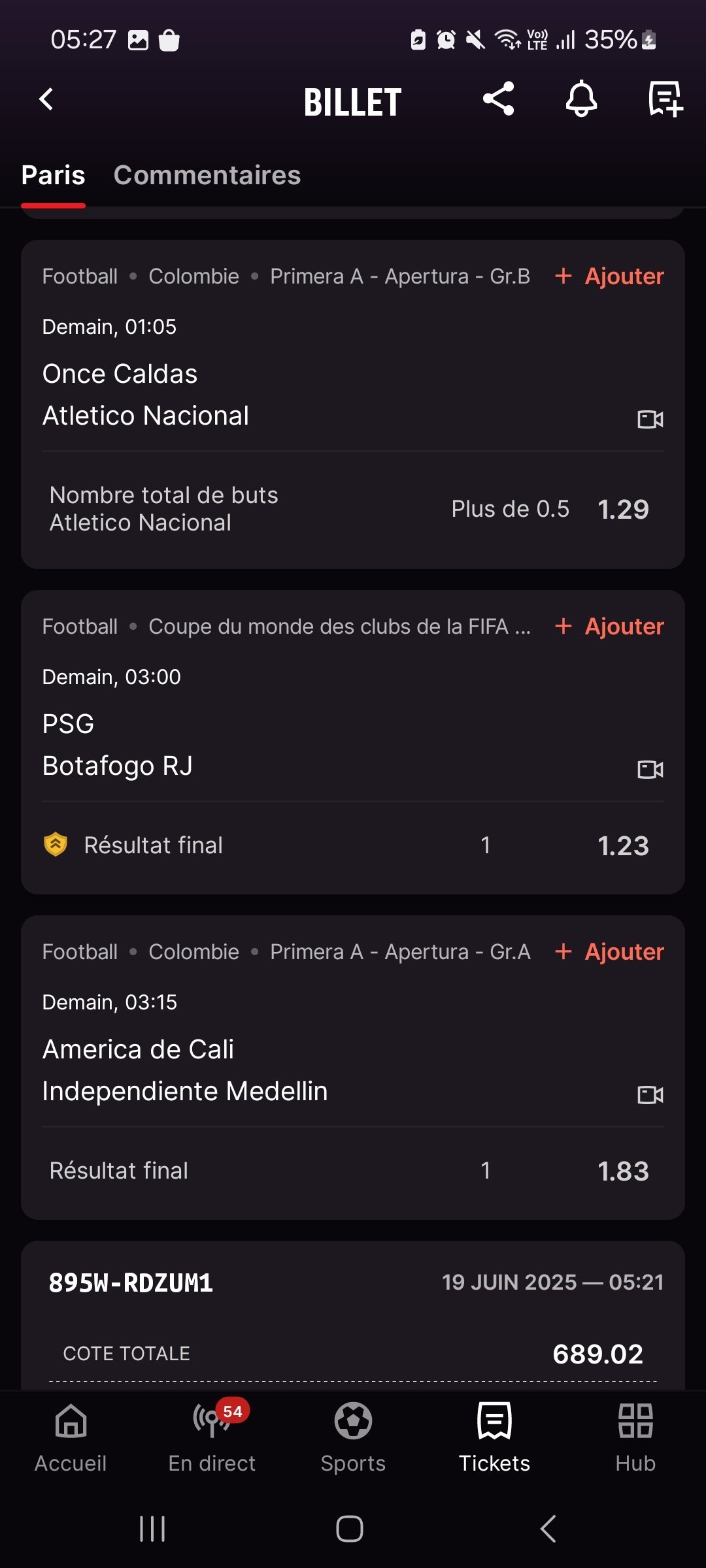Tap Ajouter for PSG vs Botafogo RJ
The image size is (706, 1568).
609,627
